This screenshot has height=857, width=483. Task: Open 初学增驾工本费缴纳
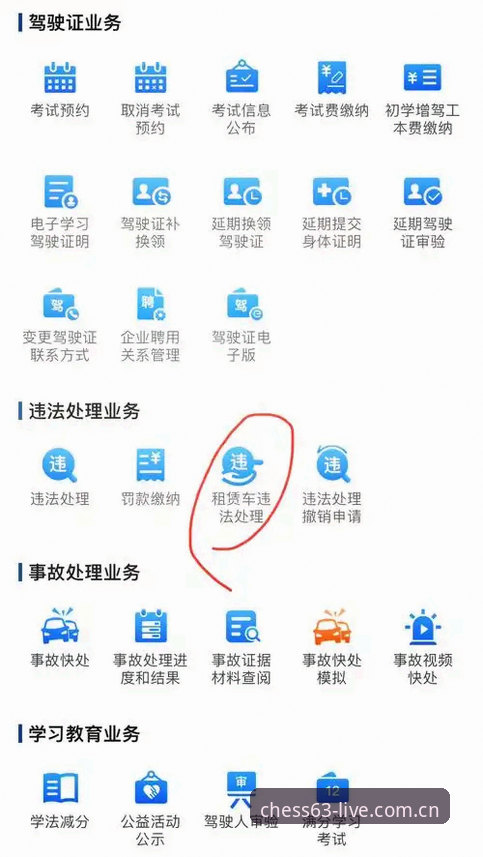422,98
